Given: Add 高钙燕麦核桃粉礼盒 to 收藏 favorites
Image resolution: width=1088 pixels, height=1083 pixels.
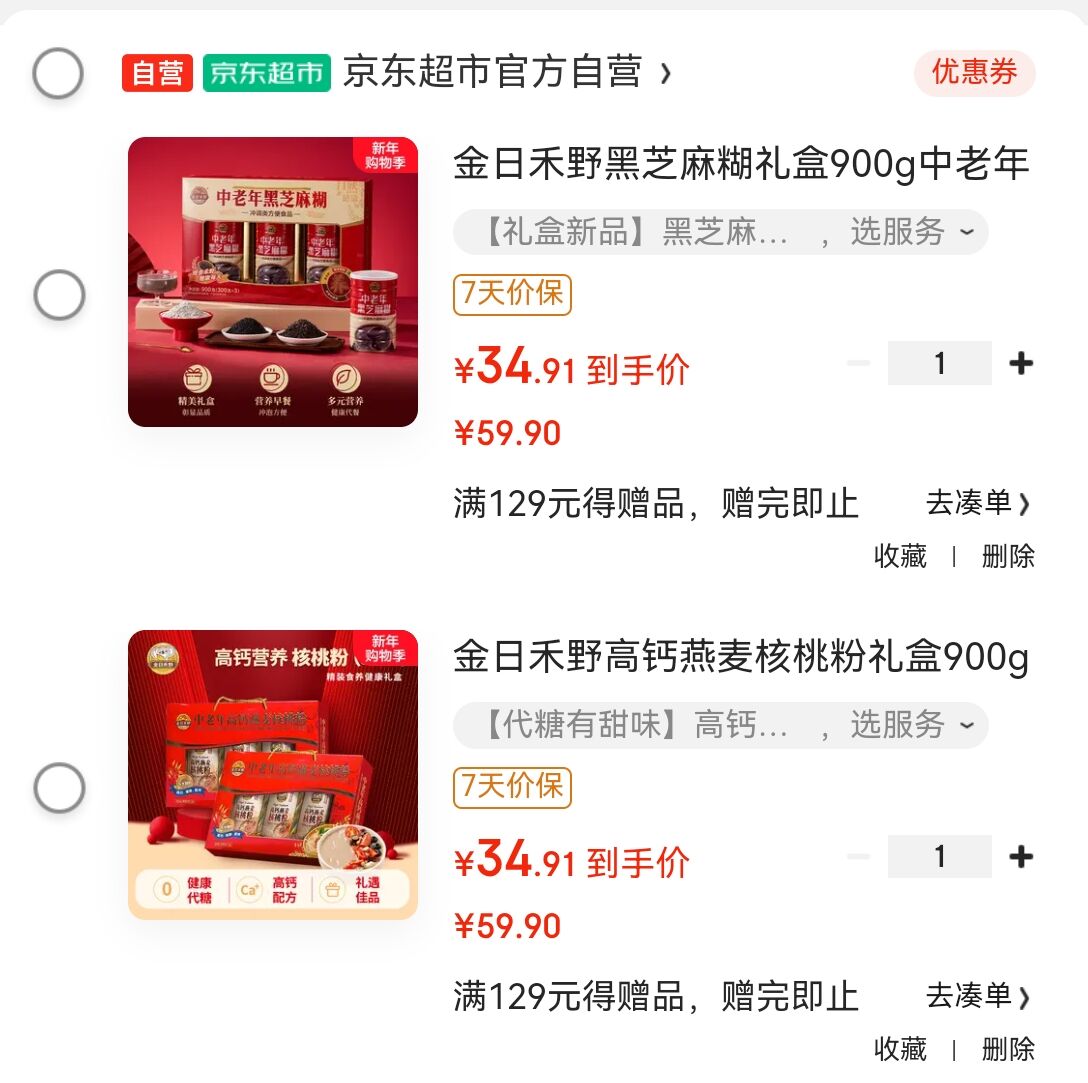Looking at the screenshot, I should 900,1049.
